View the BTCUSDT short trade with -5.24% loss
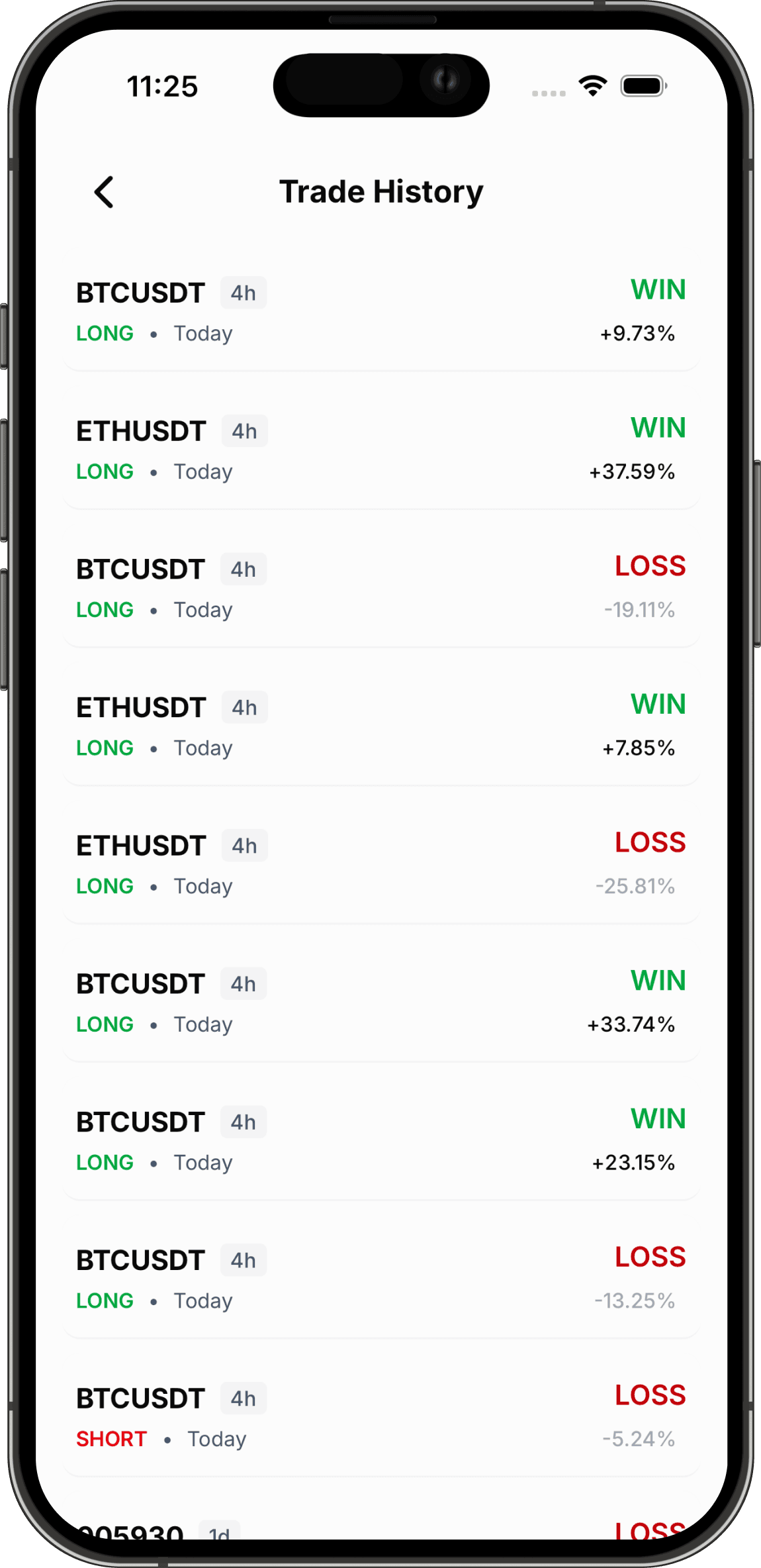The height and width of the screenshot is (1568, 761). [381, 1418]
